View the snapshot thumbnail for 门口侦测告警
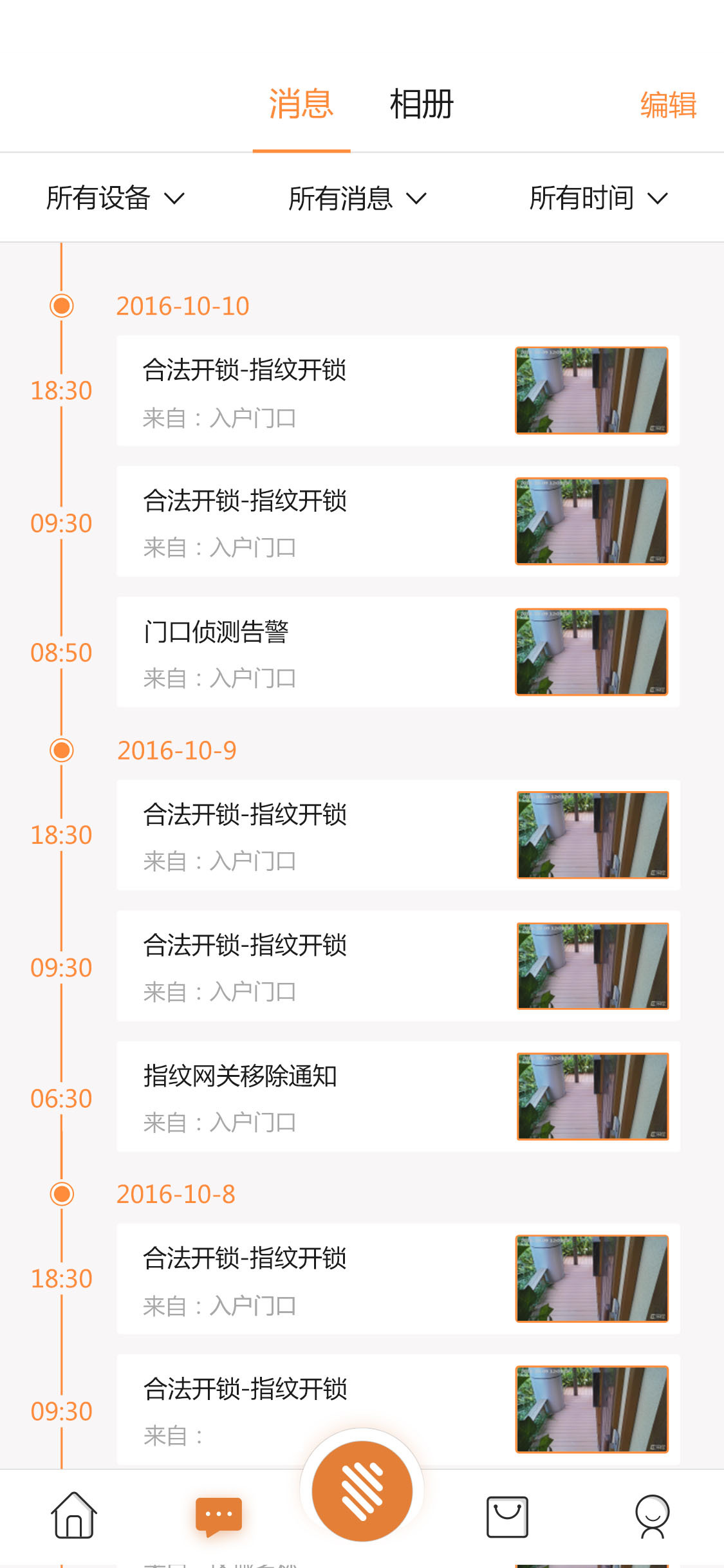The height and width of the screenshot is (1568, 724). click(591, 652)
